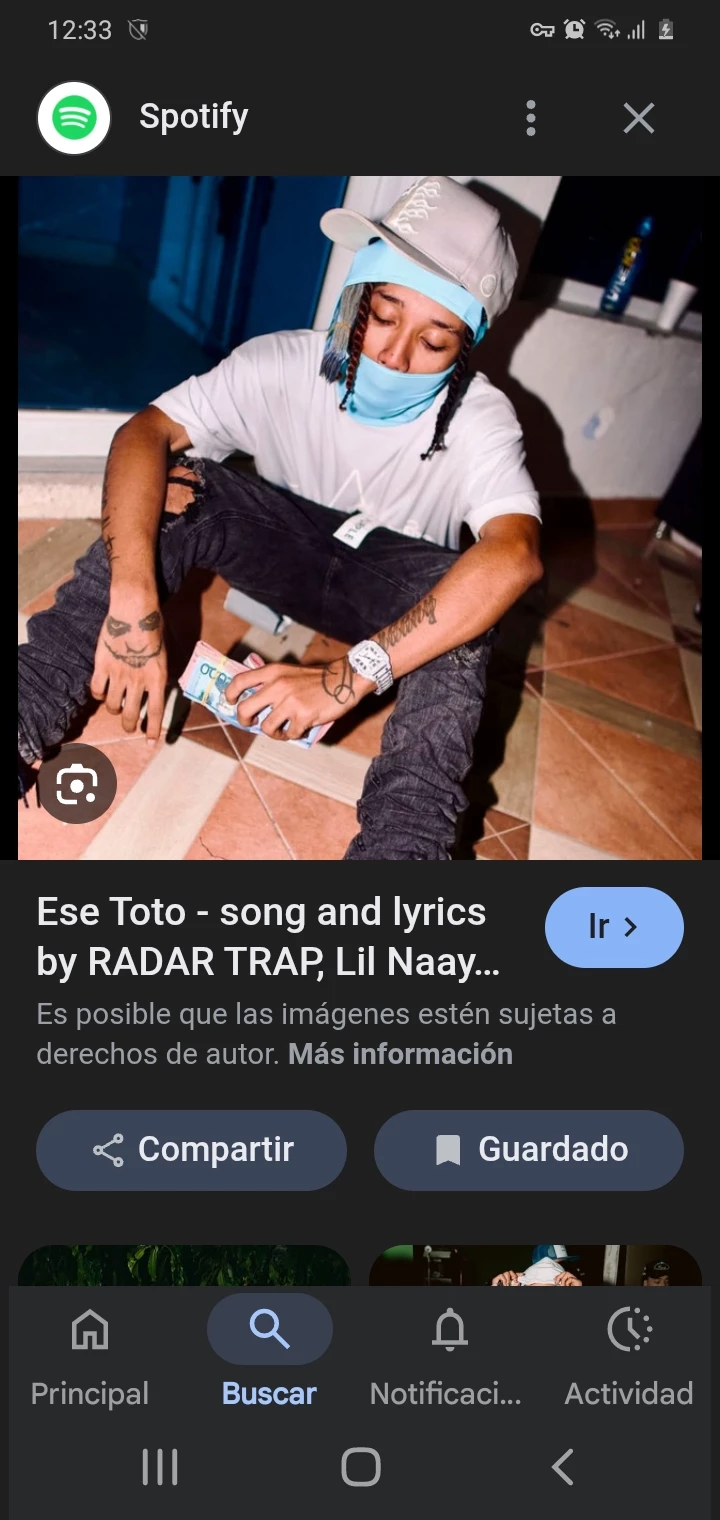Image resolution: width=720 pixels, height=1520 pixels.
Task: Close the image viewer
Action: 638,118
